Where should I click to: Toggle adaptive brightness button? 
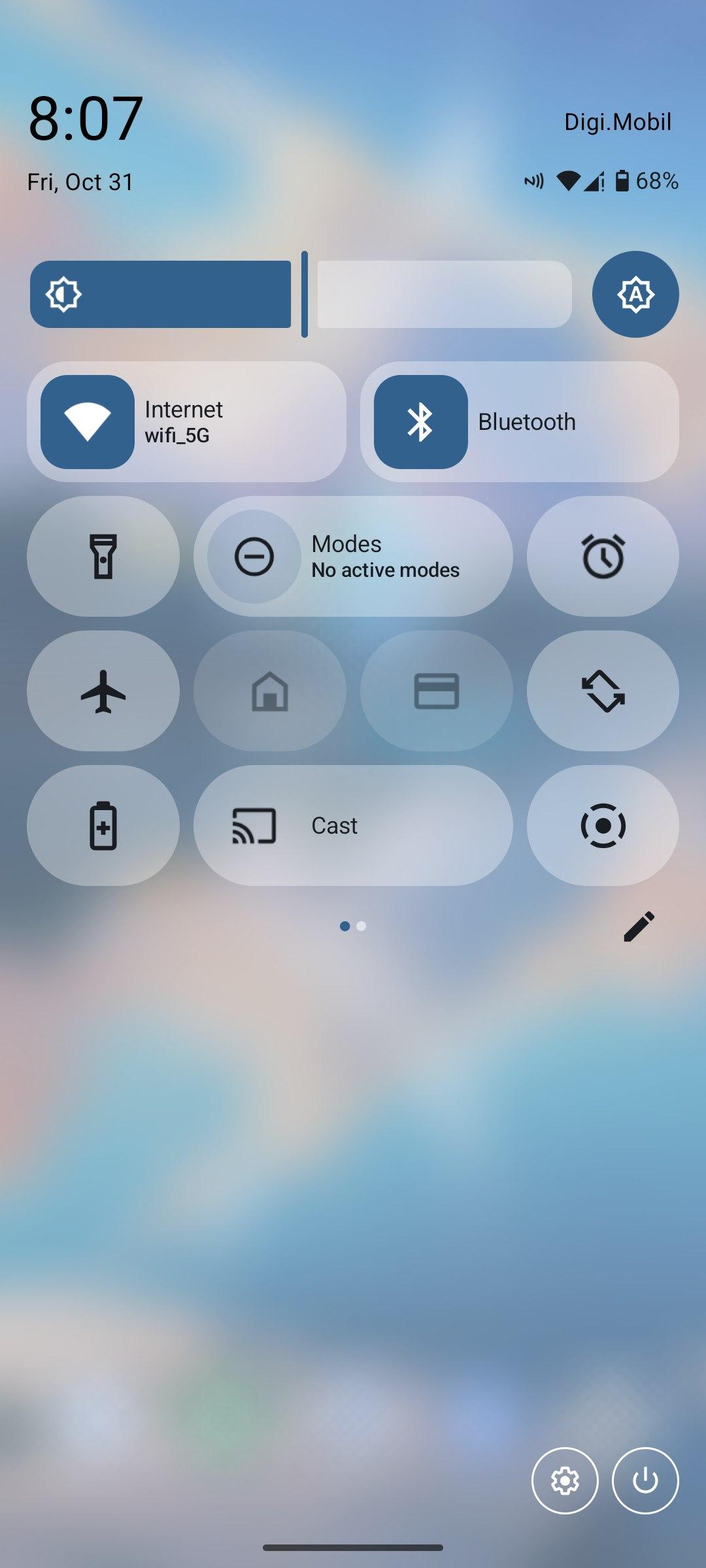(x=635, y=295)
